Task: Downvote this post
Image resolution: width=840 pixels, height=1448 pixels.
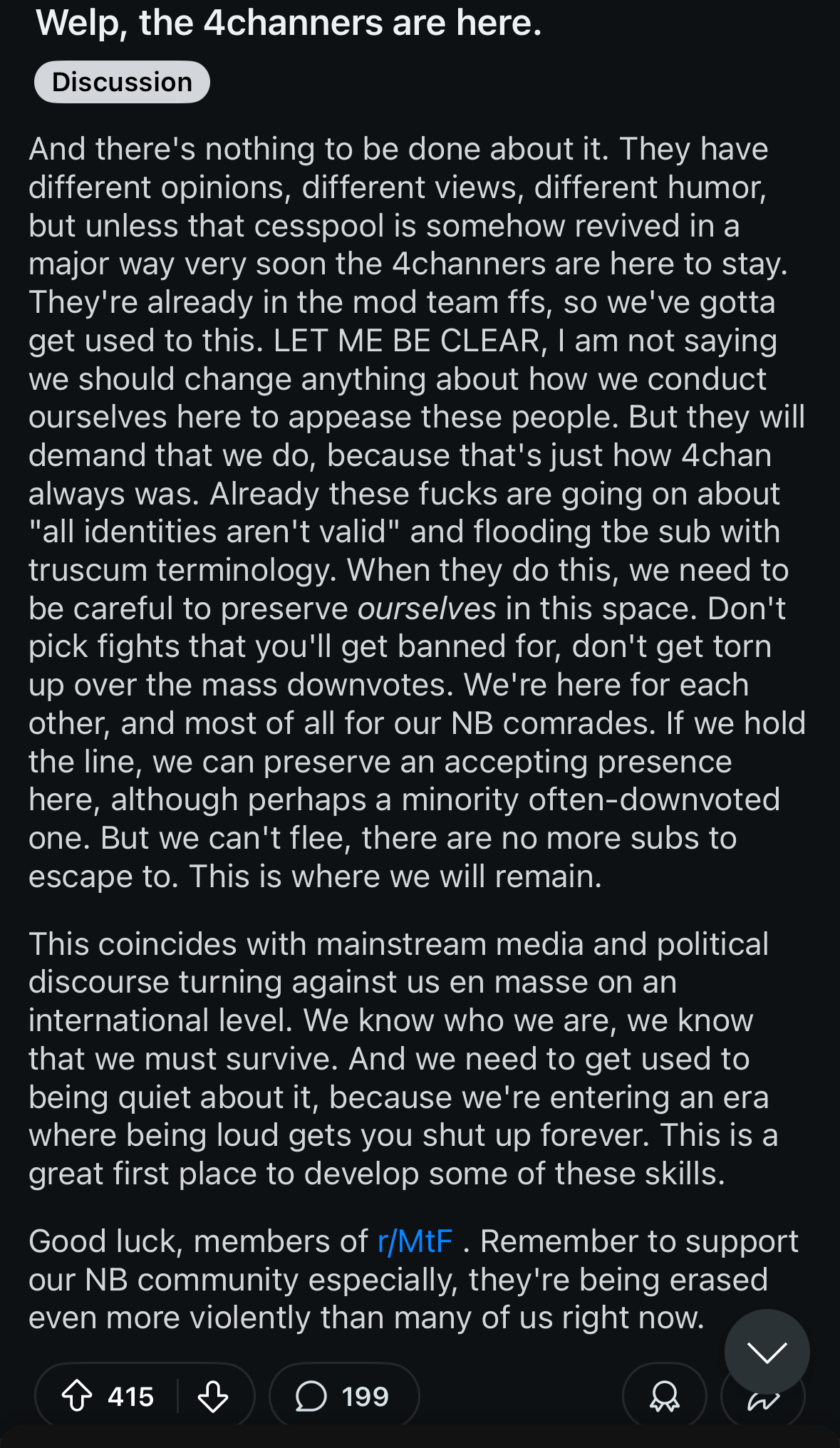Action: pyautogui.click(x=213, y=1396)
